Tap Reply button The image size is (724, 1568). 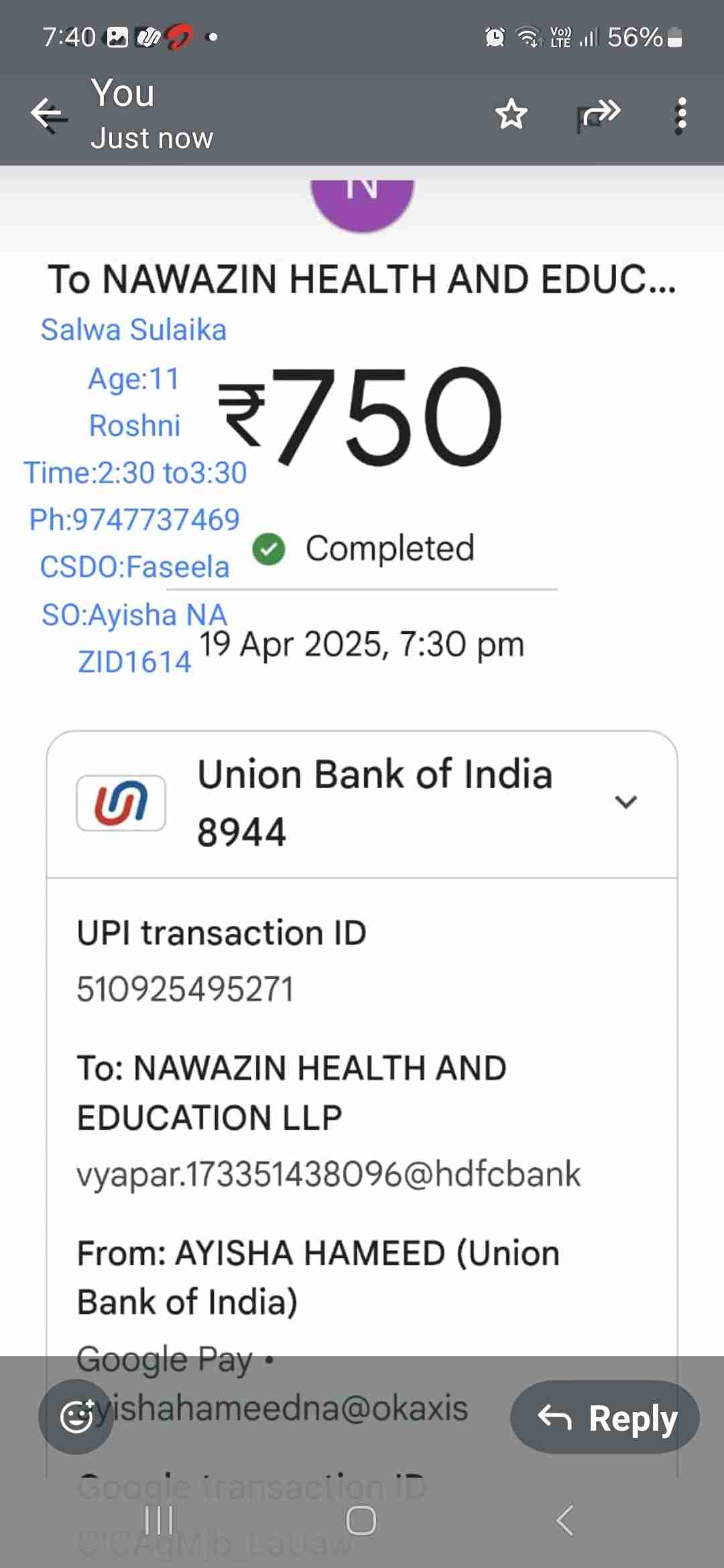pyautogui.click(x=605, y=1417)
